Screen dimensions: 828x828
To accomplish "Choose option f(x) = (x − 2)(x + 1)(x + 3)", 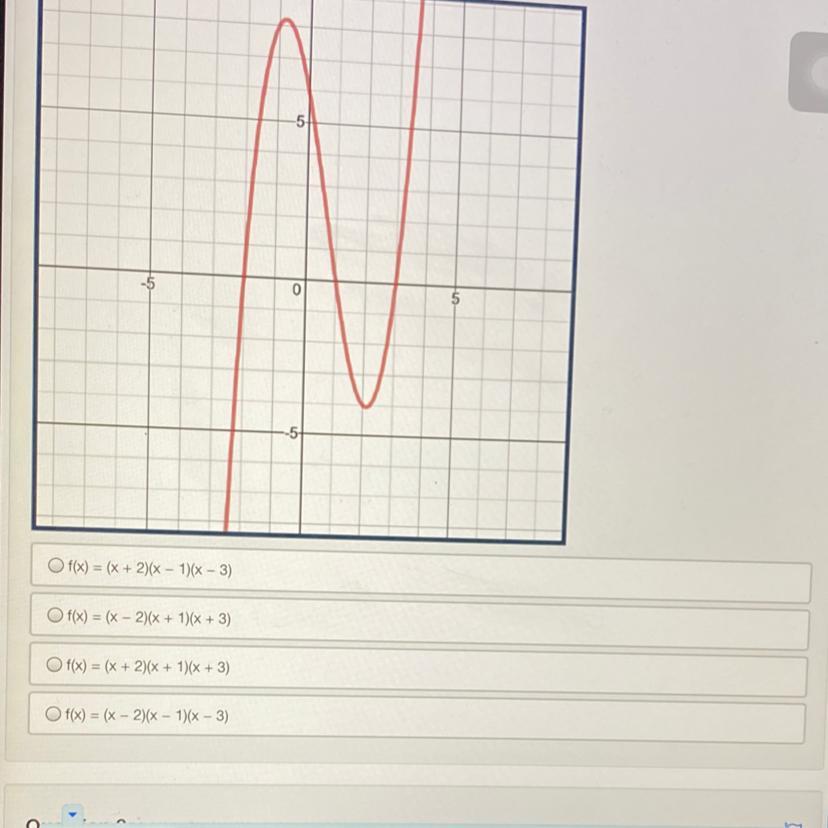I will tap(56, 617).
